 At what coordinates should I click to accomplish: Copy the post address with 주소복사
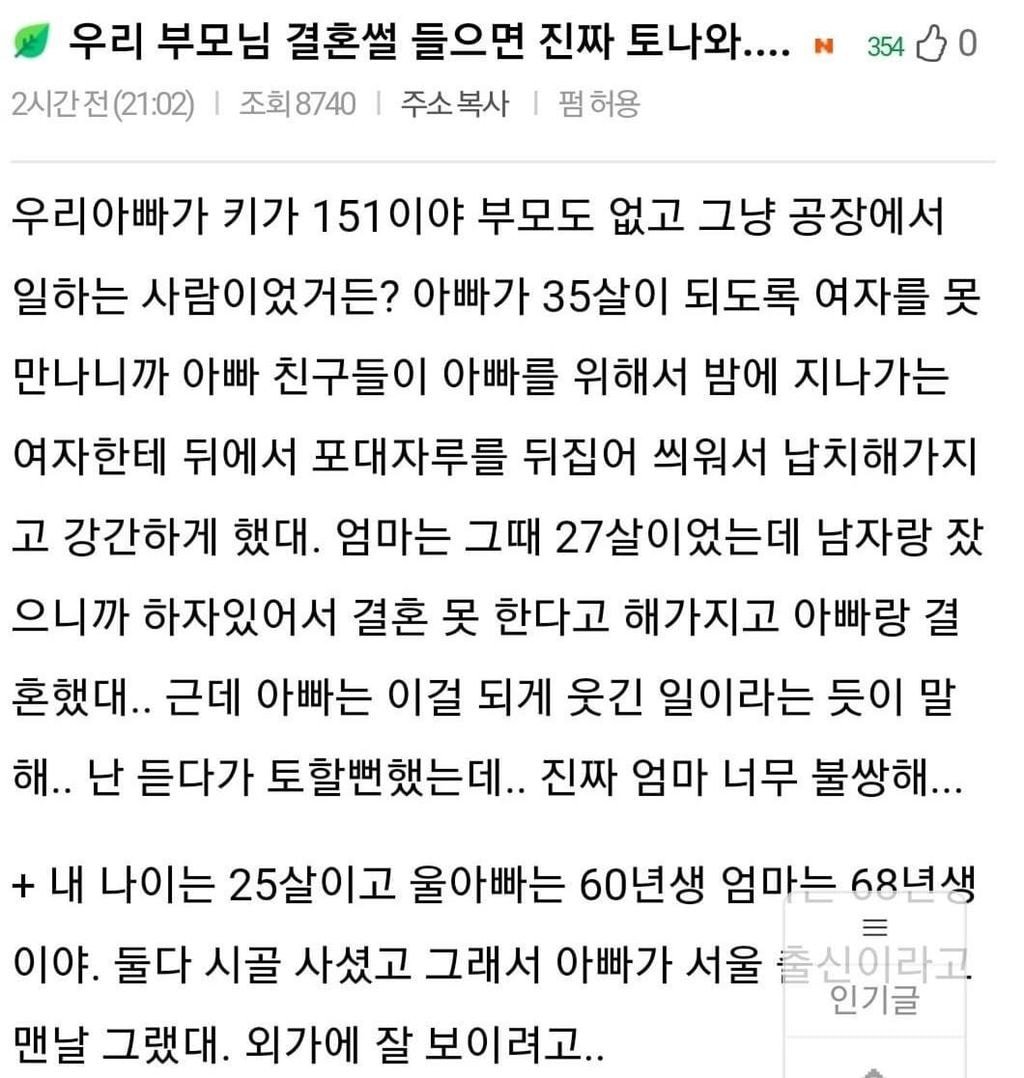[x=455, y=103]
